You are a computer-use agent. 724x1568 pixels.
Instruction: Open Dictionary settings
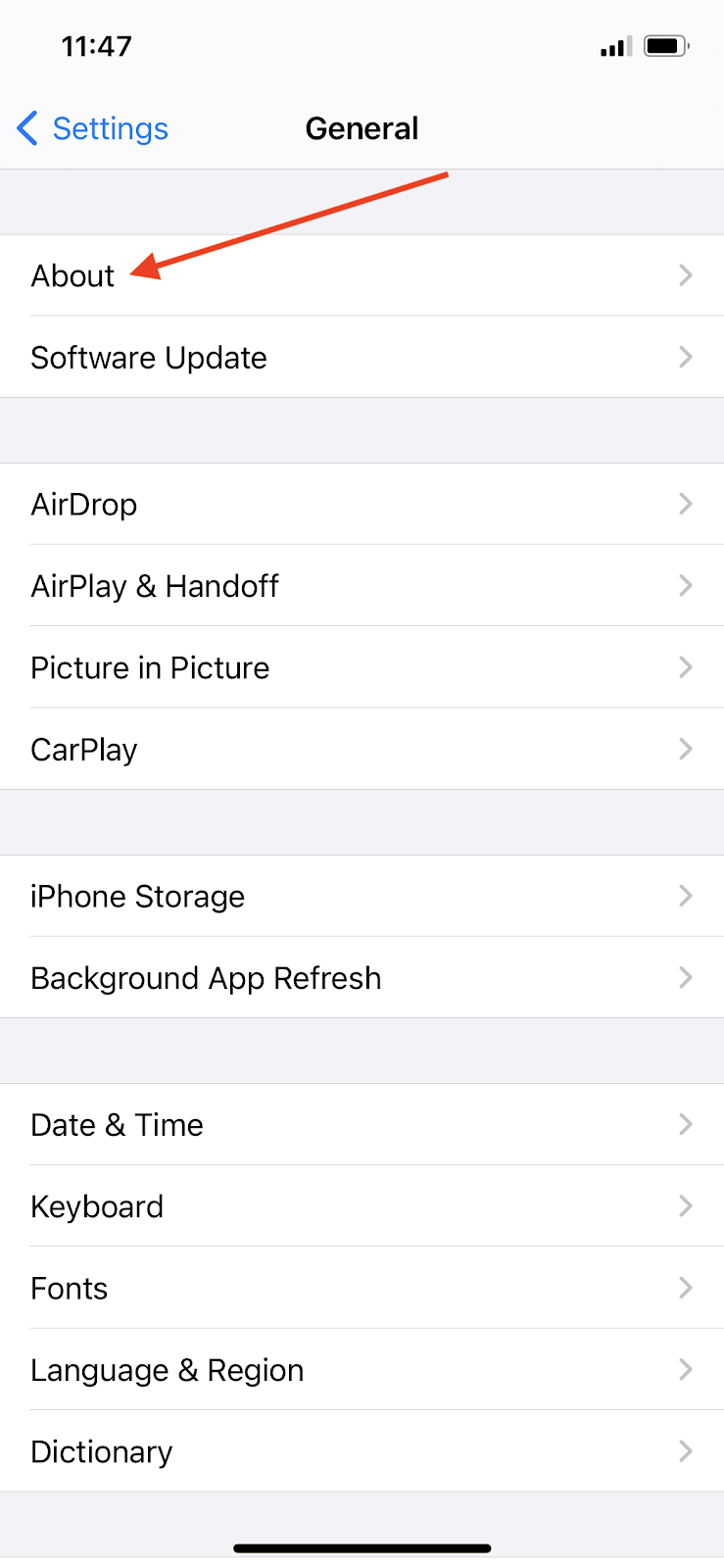tap(362, 1450)
